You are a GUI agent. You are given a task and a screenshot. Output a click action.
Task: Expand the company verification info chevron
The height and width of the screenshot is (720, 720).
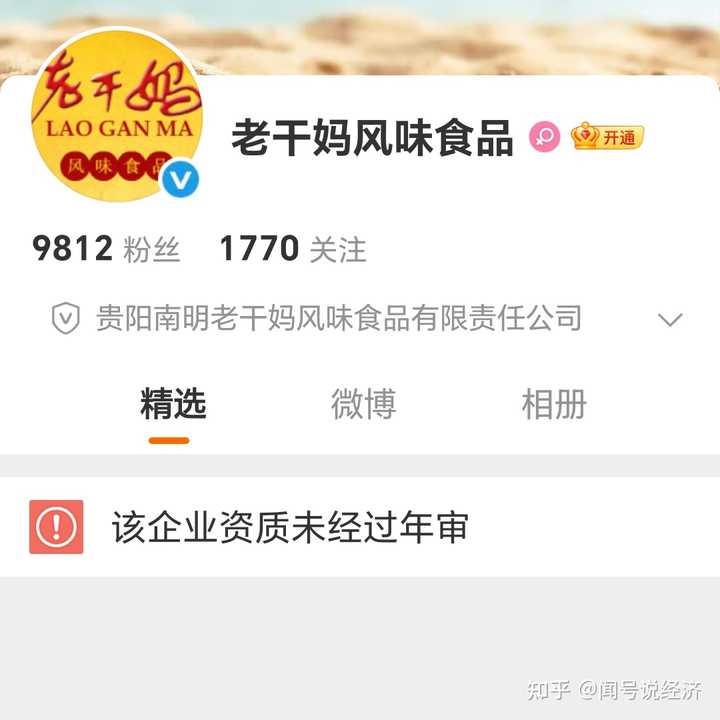pos(669,320)
